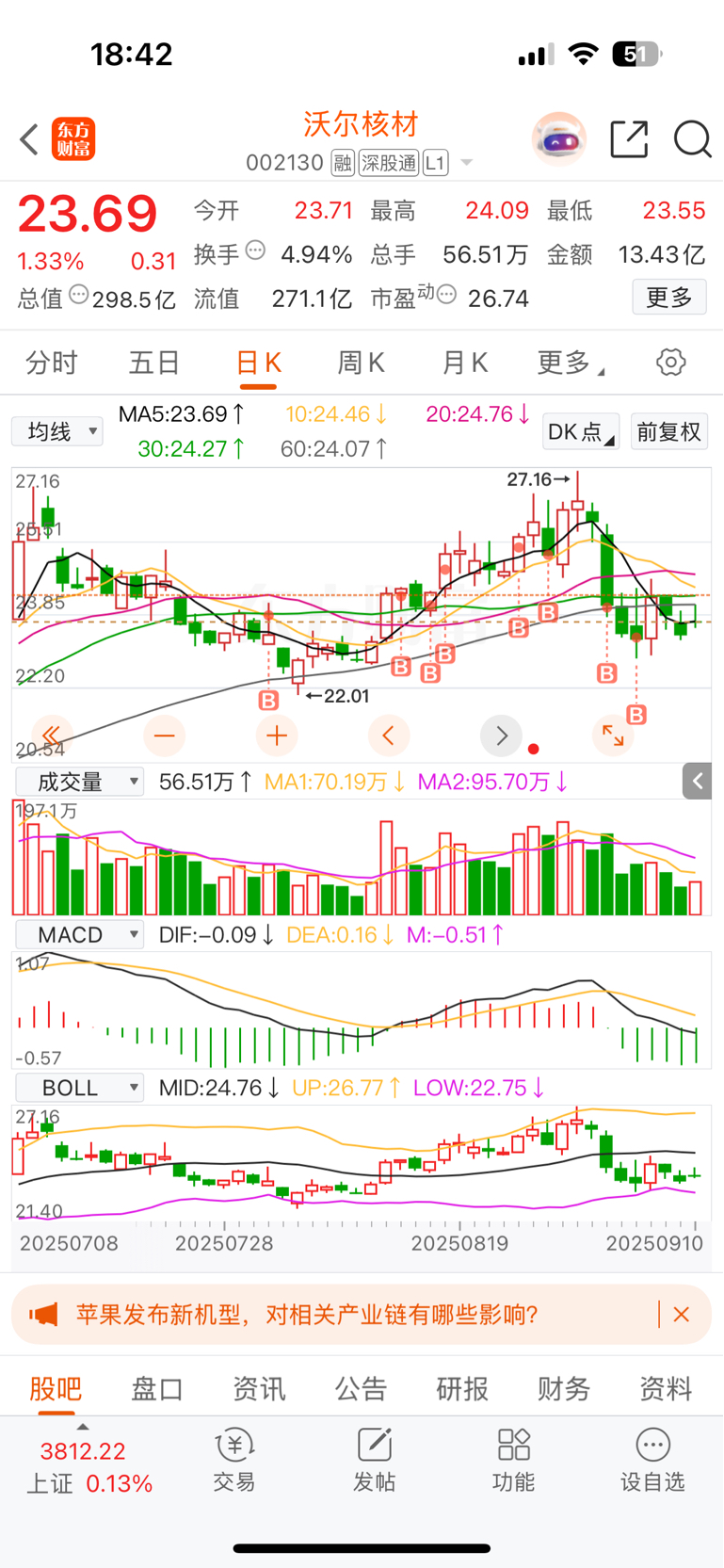
Task: Switch to 资讯 tab
Action: pyautogui.click(x=259, y=1388)
